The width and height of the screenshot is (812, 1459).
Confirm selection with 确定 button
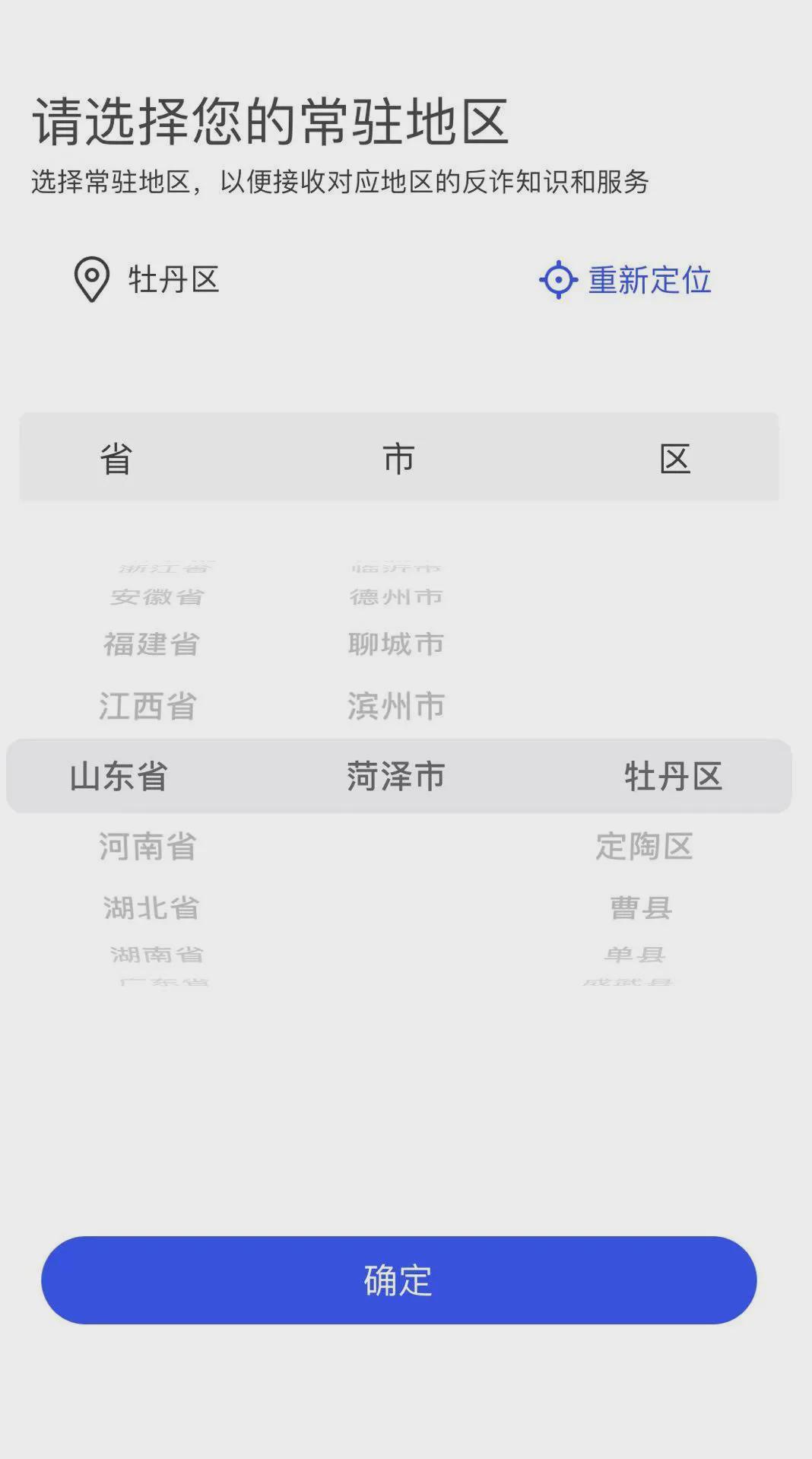pyautogui.click(x=398, y=1279)
